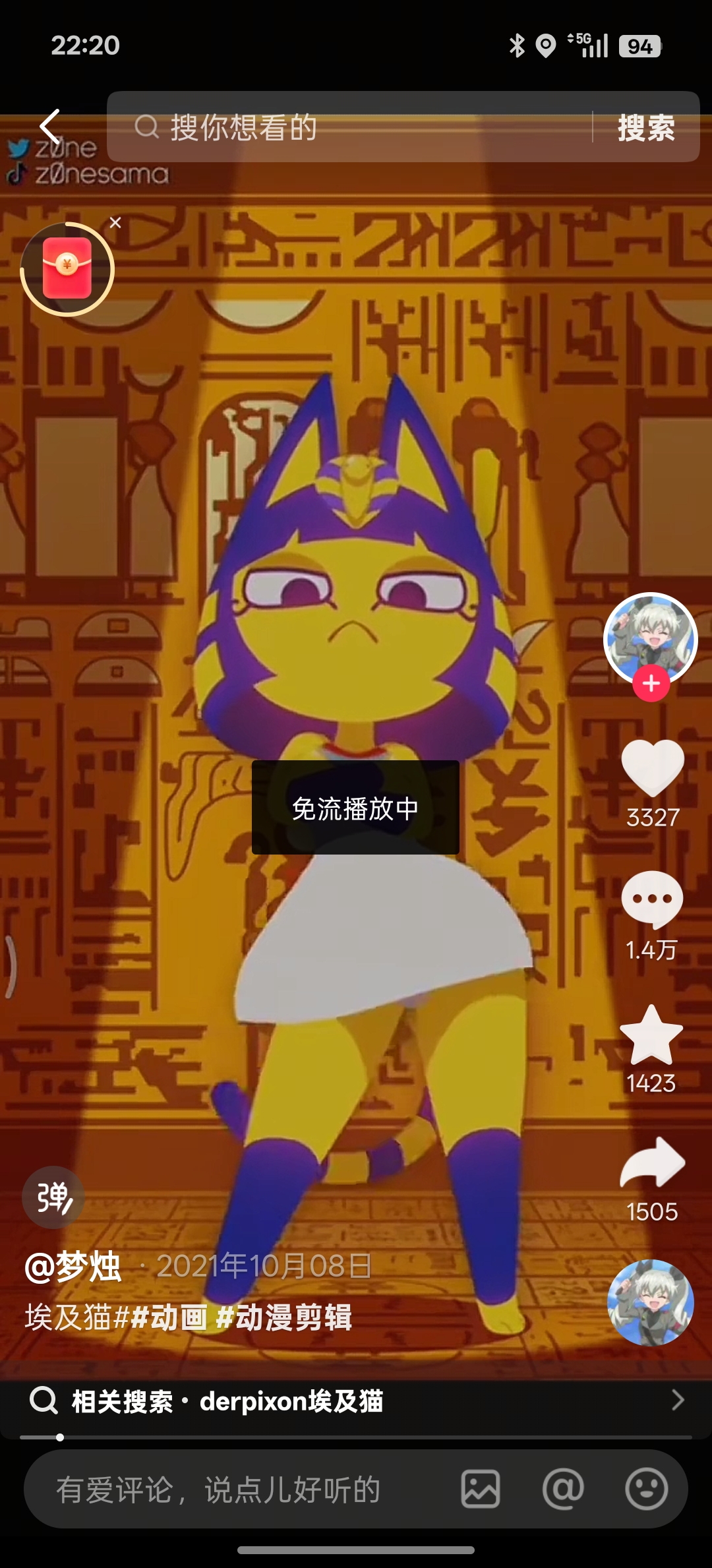Screen dimensions: 712x1568
Task: Open the #动漫剪辑 hashtag
Action: (x=285, y=1317)
